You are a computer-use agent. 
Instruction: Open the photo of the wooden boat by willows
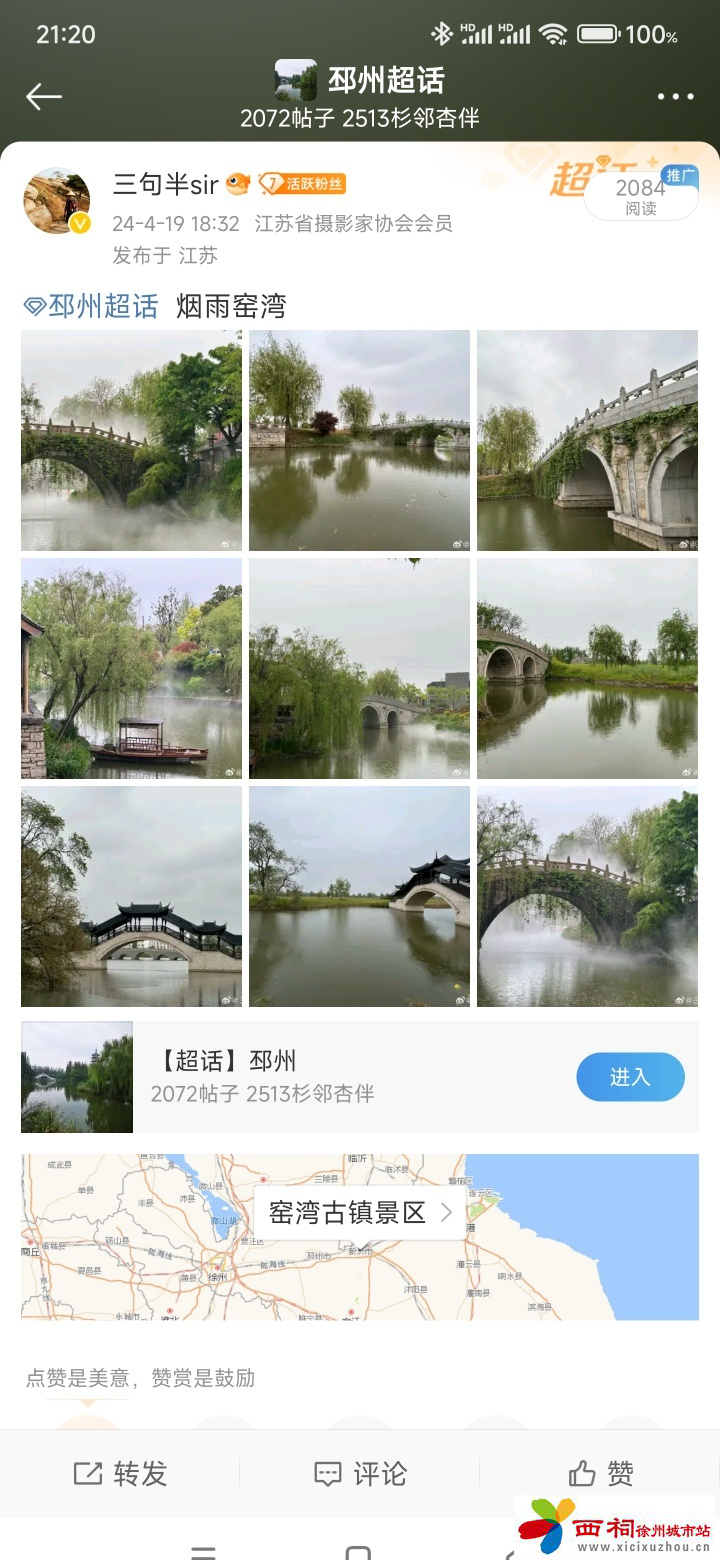coord(131,668)
